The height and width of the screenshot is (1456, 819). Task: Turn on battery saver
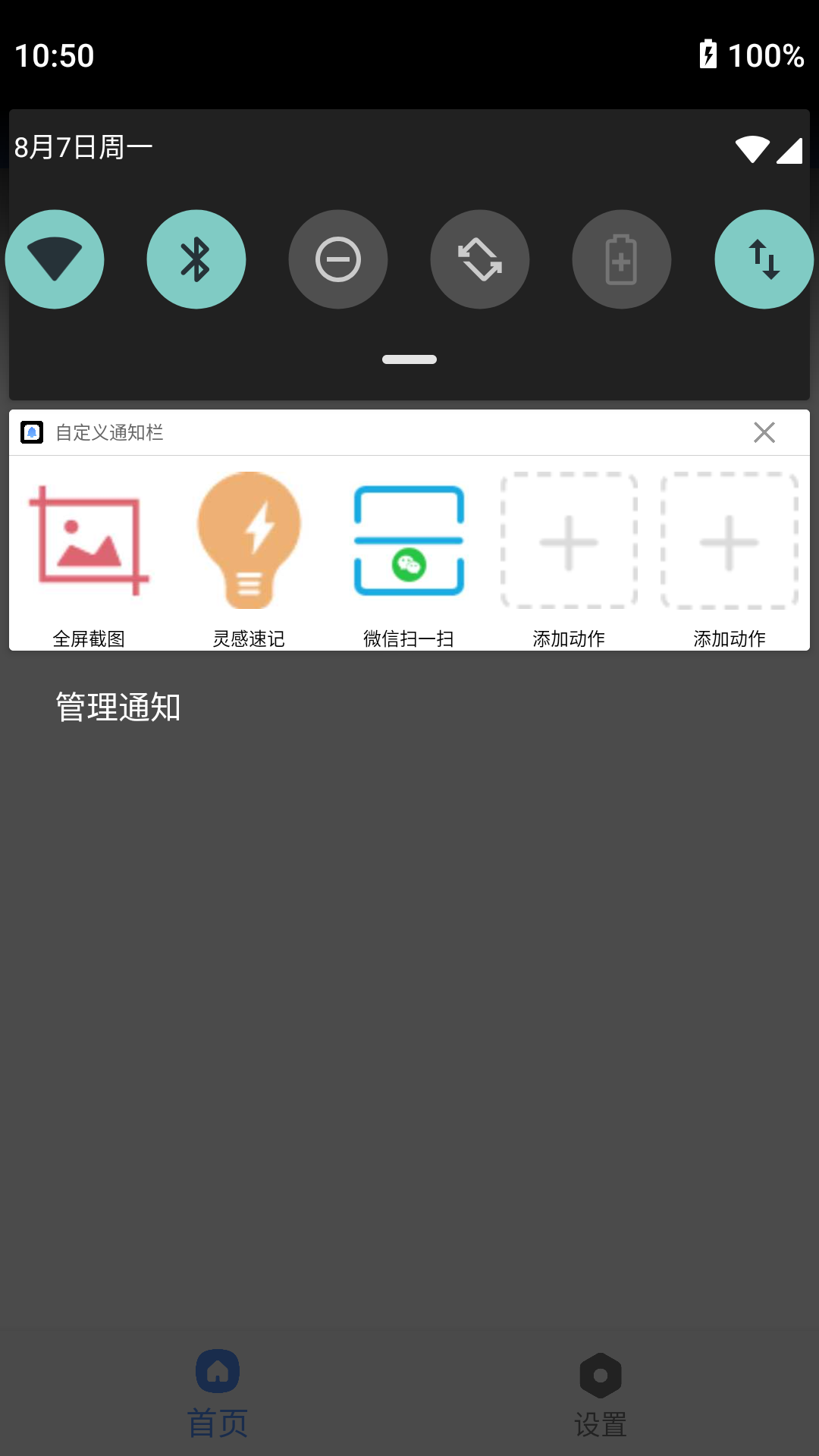tap(622, 259)
